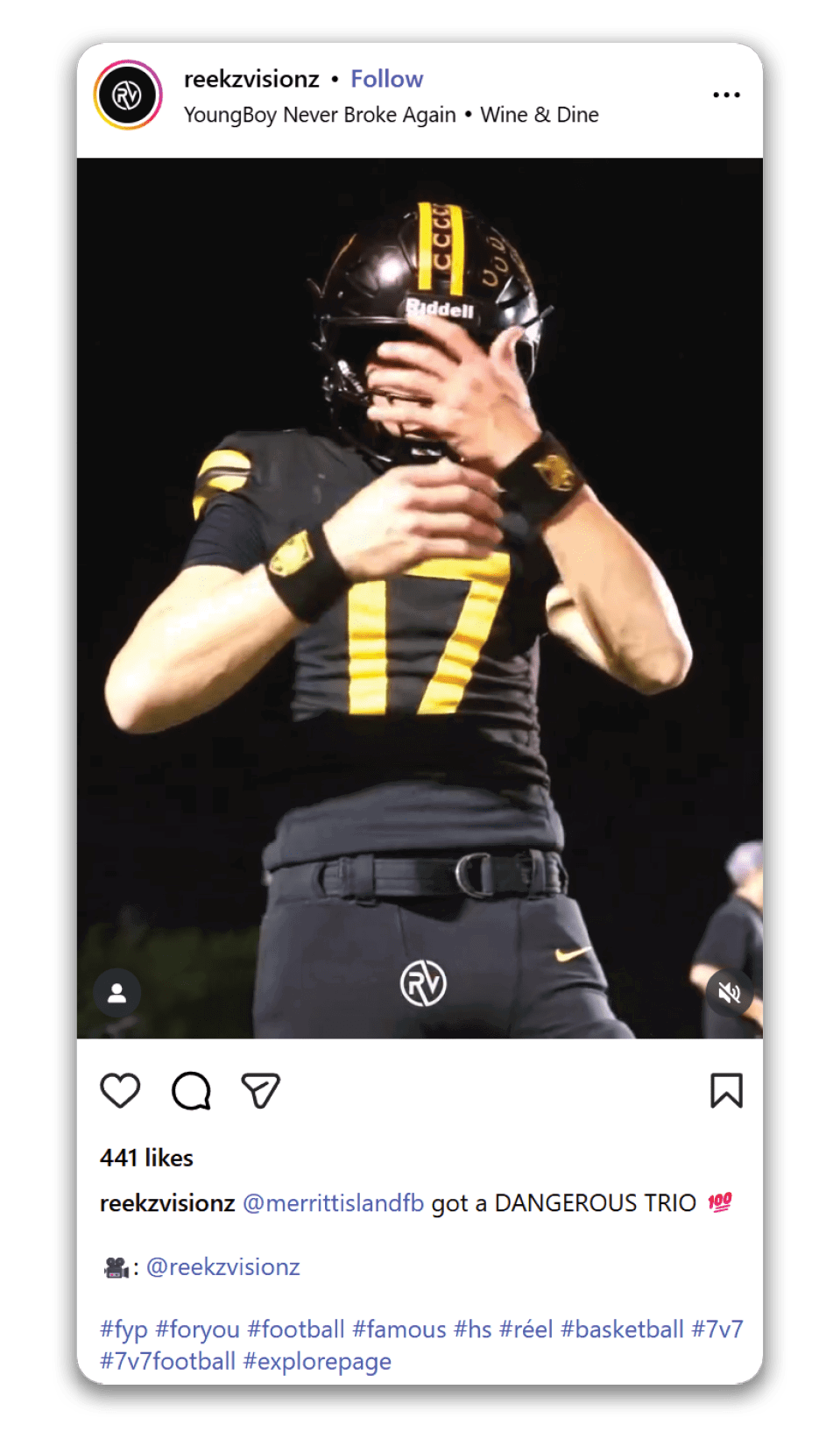Open the Wine & Dine audio link
Image resolution: width=840 pixels, height=1446 pixels.
[539, 115]
